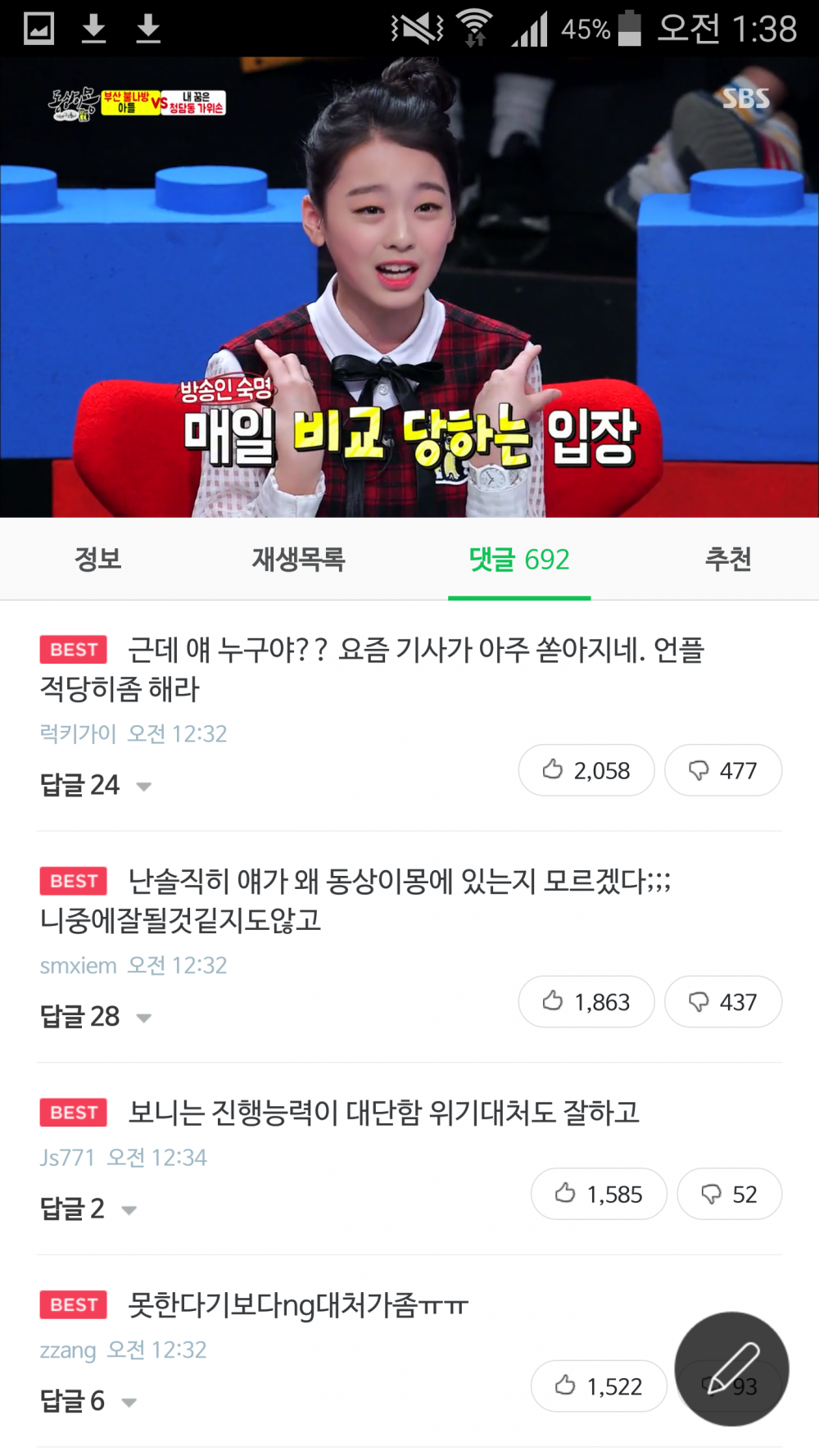Like zzang's comment with 1,522 likes
The height and width of the screenshot is (1456, 819).
tap(599, 1386)
